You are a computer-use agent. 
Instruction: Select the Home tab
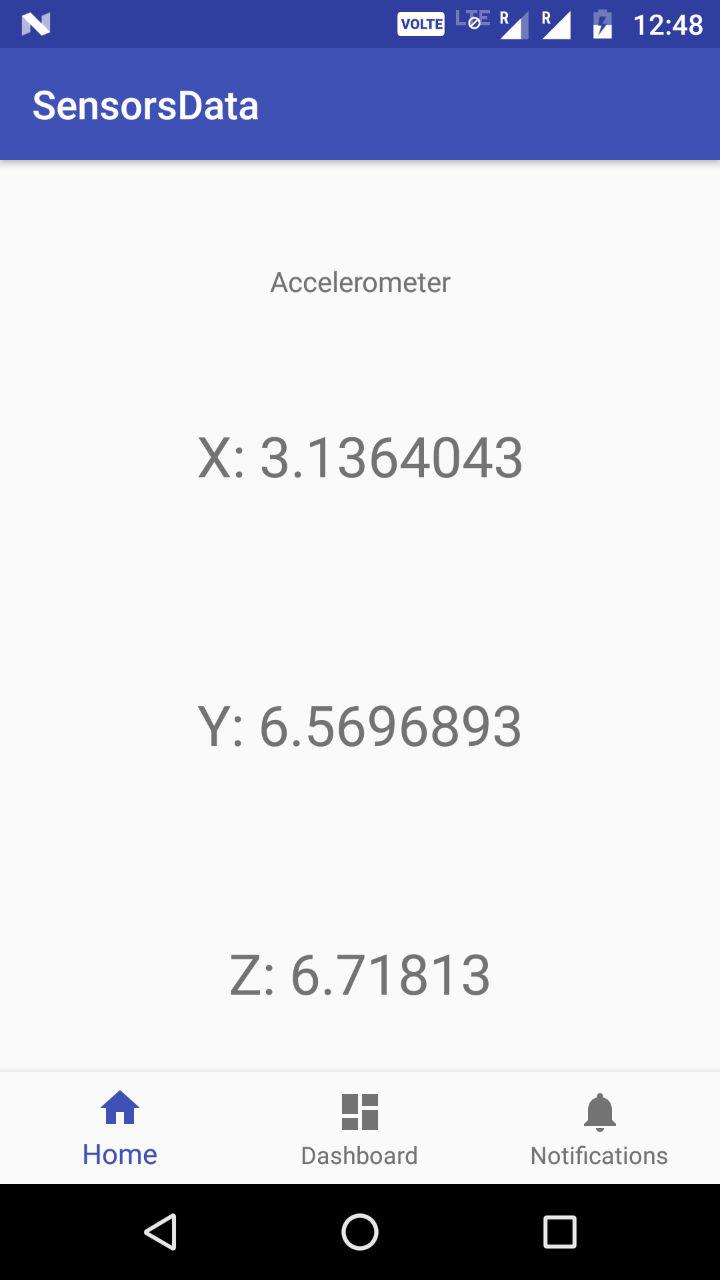click(x=120, y=1128)
